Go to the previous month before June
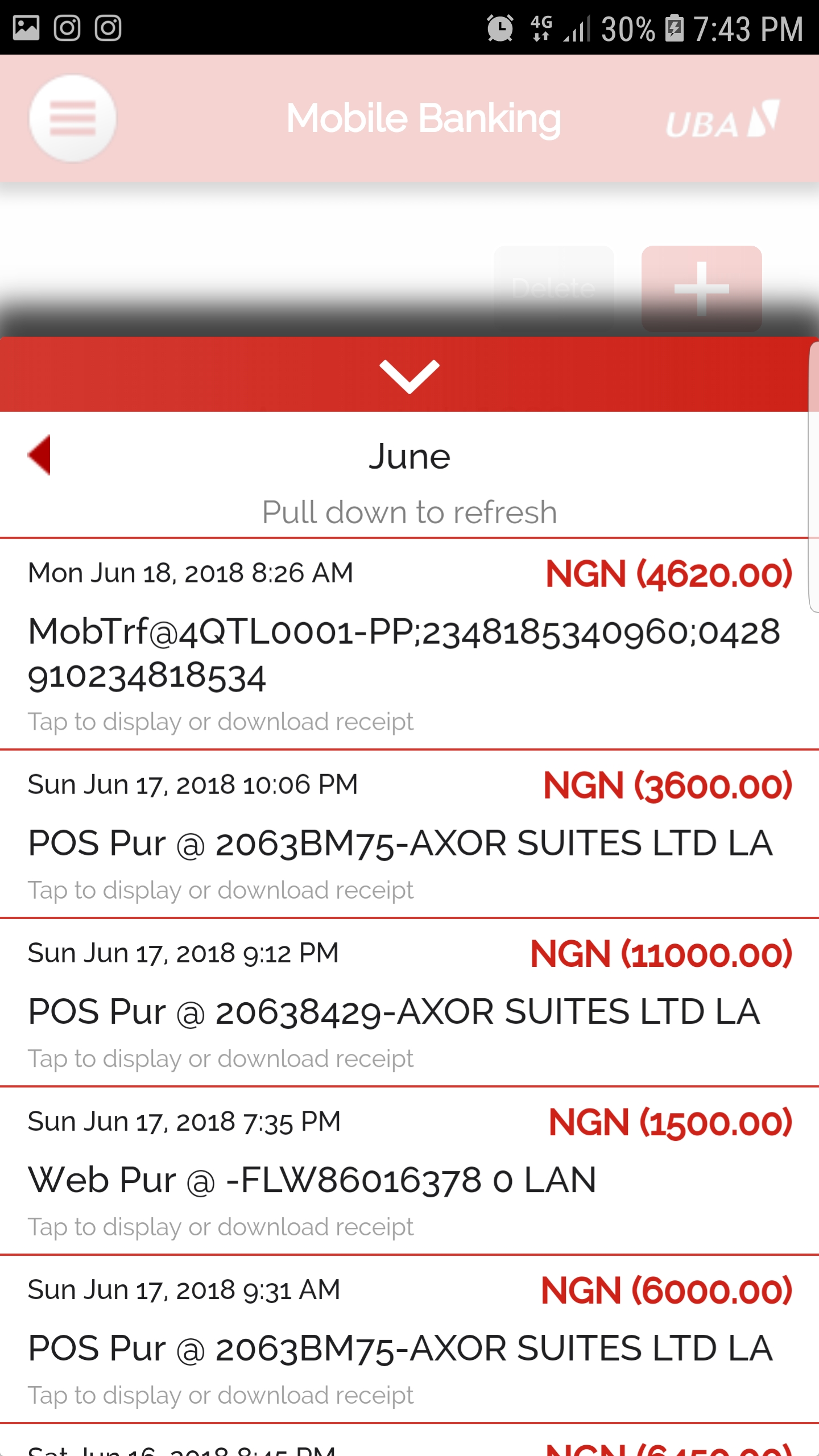The image size is (819, 1456). pyautogui.click(x=40, y=455)
